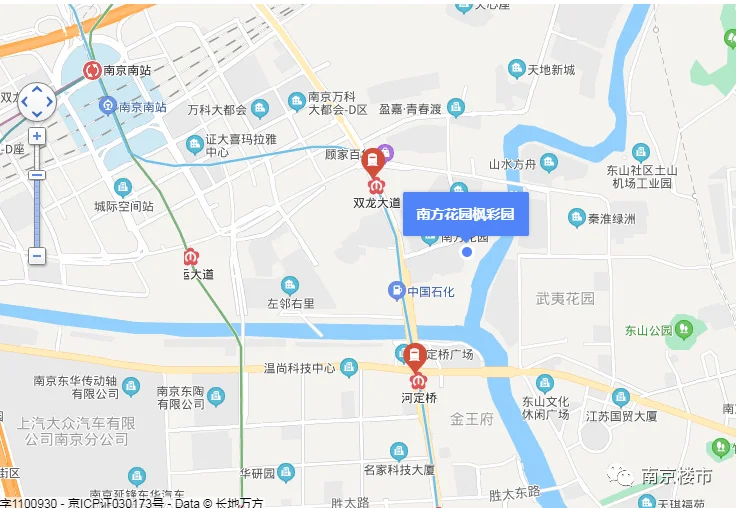Zoom out with the minus button
Image resolution: width=736 pixels, height=508 pixels.
pos(37,256)
